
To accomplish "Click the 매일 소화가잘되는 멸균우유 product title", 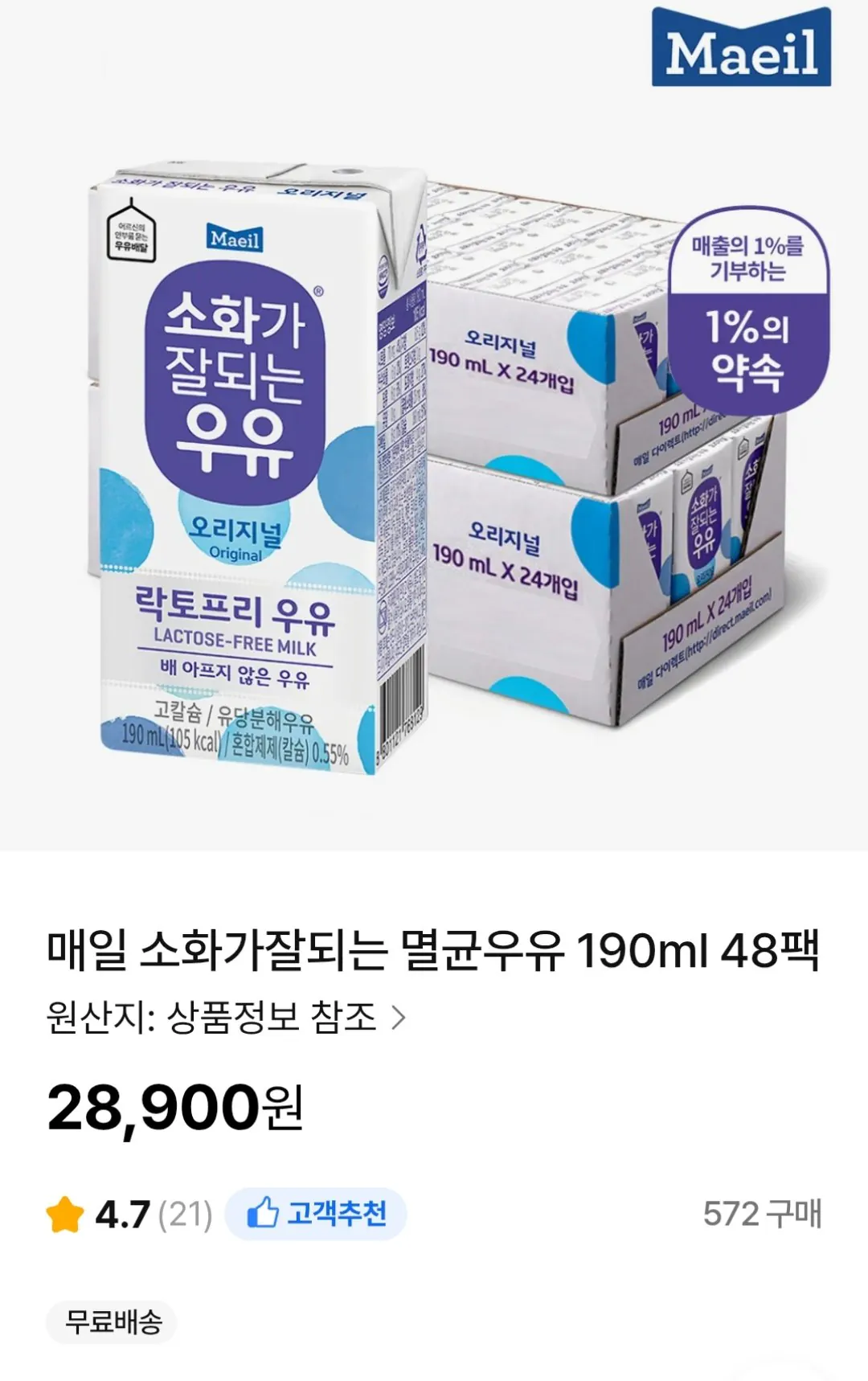I will coord(434,950).
